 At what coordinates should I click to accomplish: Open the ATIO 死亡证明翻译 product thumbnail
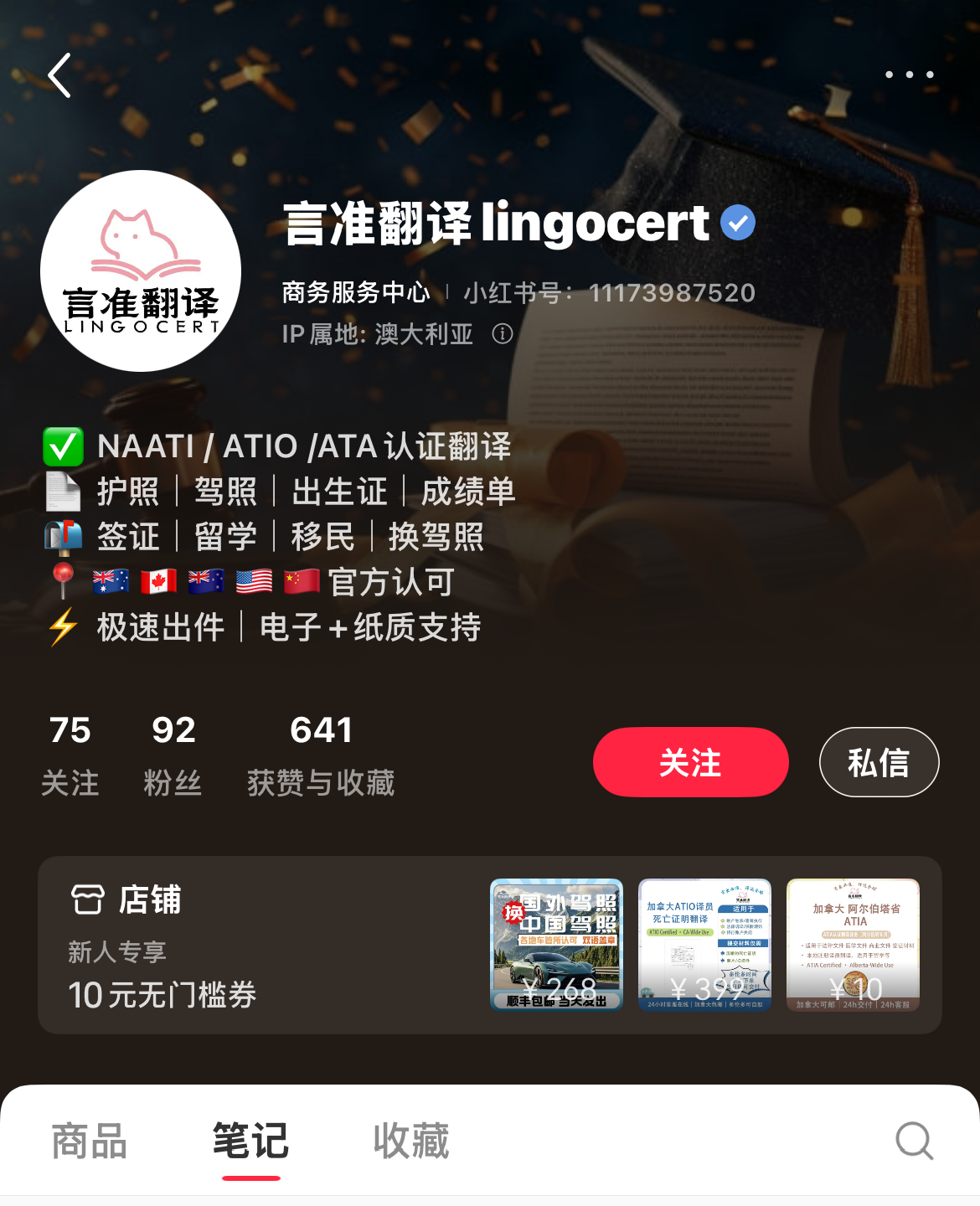coord(704,945)
